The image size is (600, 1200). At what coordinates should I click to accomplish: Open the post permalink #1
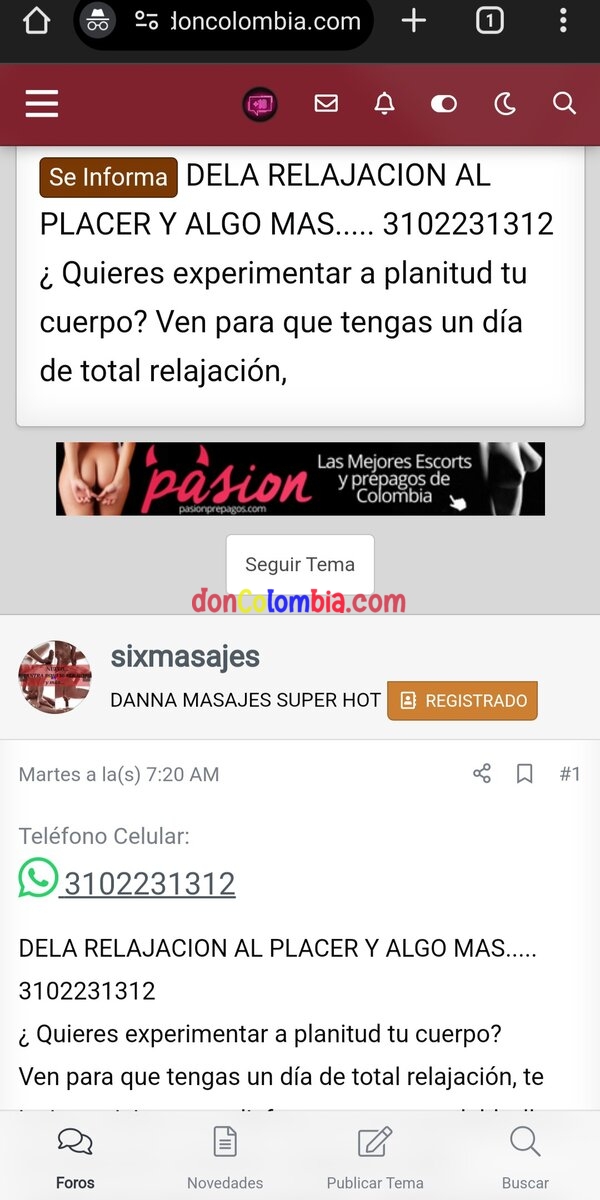[569, 773]
